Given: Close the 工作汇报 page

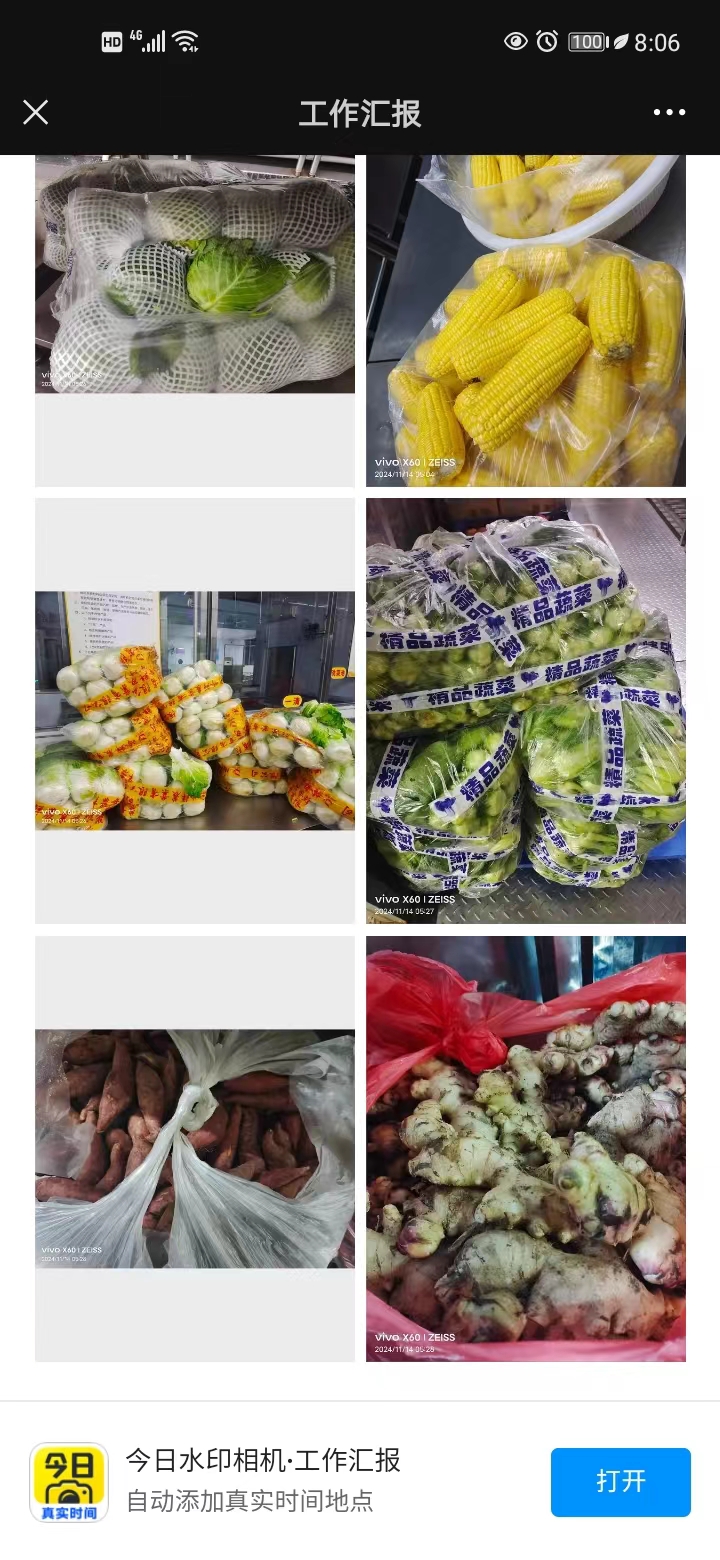Looking at the screenshot, I should tap(35, 112).
